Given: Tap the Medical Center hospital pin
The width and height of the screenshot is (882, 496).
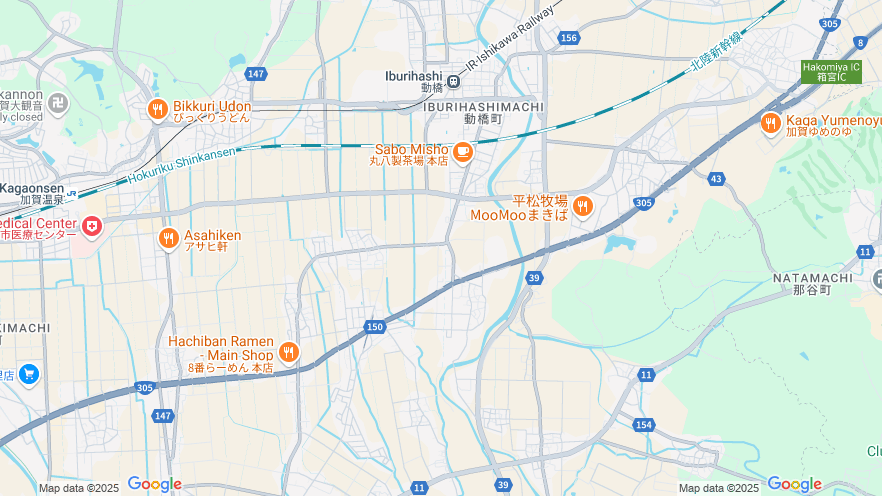Looking at the screenshot, I should (x=92, y=227).
